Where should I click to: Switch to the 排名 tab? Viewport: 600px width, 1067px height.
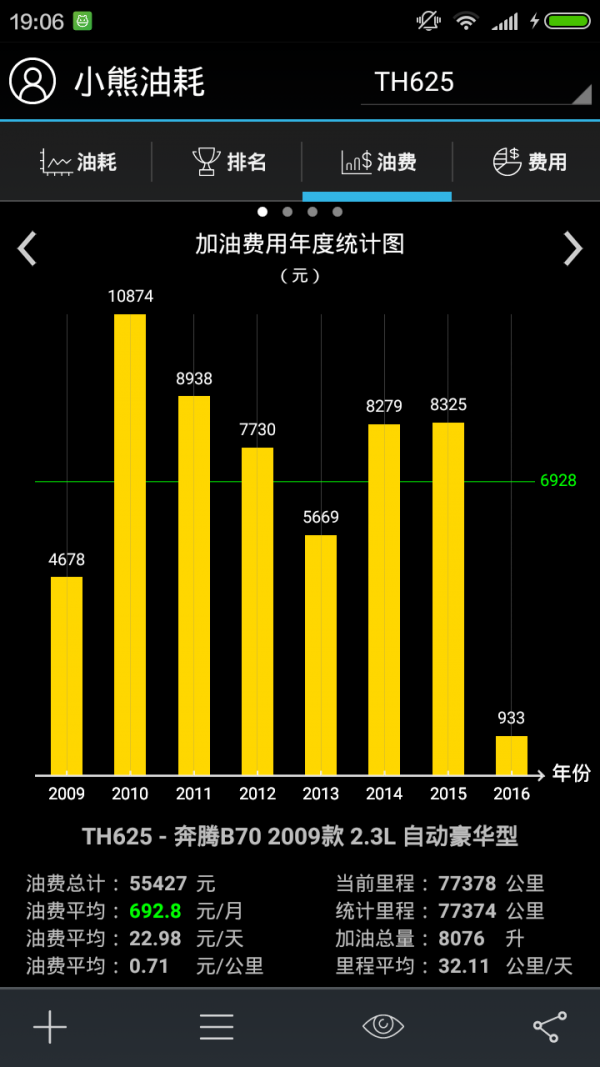tap(229, 161)
